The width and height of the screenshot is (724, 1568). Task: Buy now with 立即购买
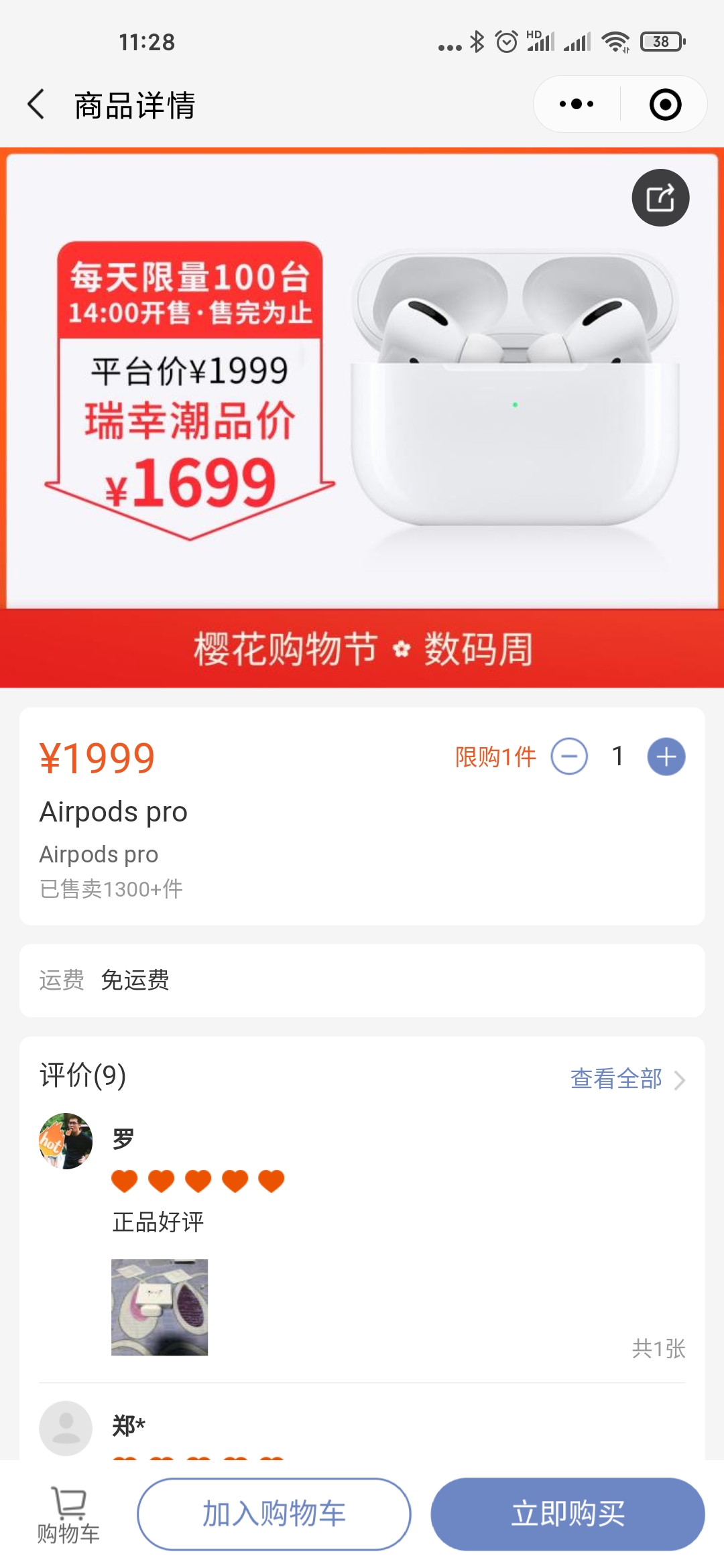pyautogui.click(x=568, y=1514)
